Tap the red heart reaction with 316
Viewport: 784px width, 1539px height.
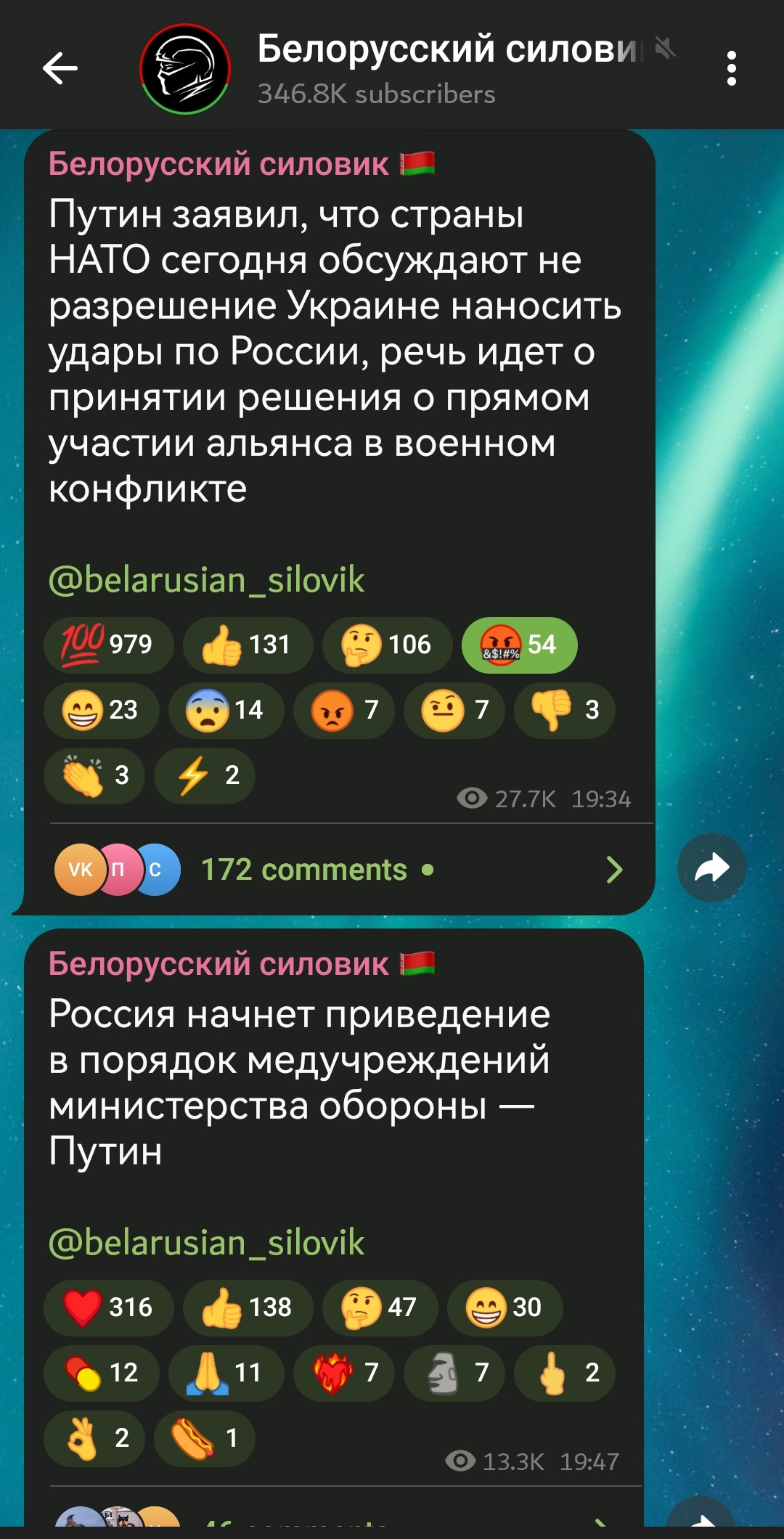(x=109, y=1307)
